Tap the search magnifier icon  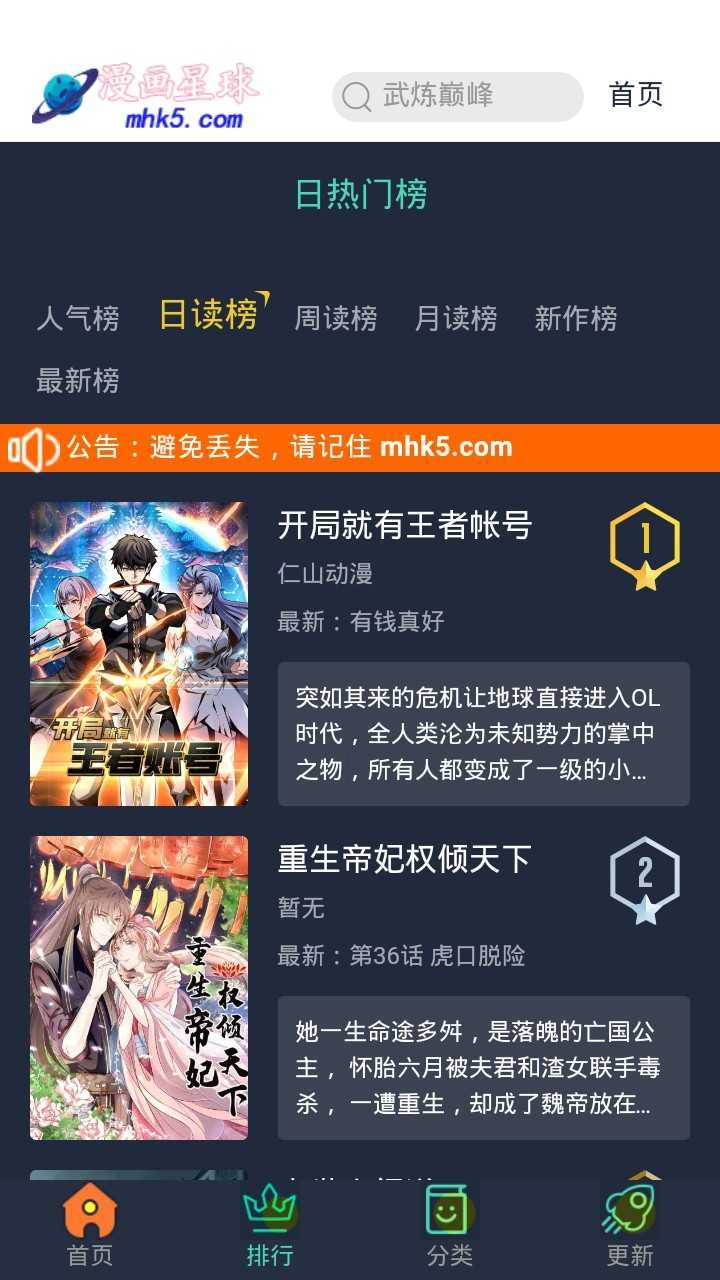click(356, 96)
